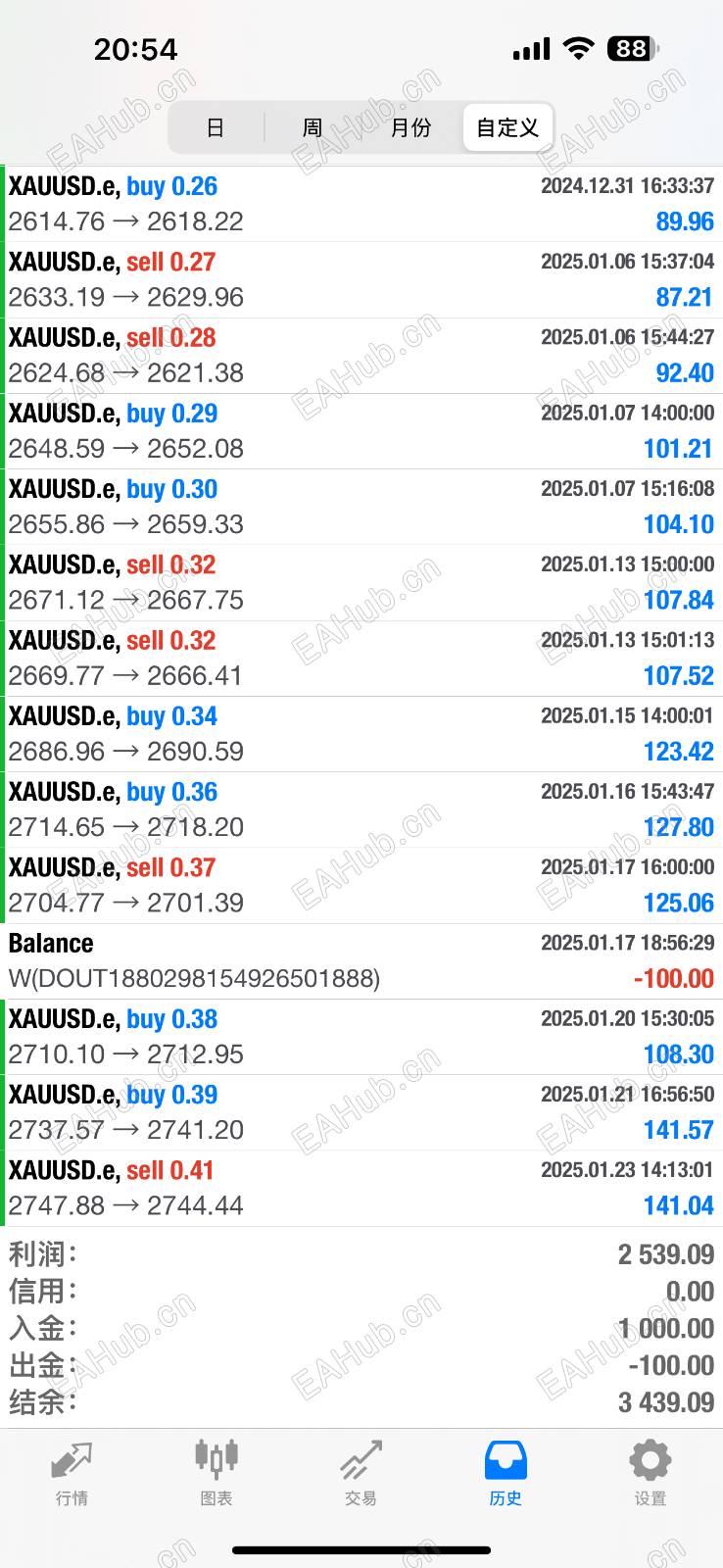
Task: Choose the 自定义 custom period
Action: [507, 127]
